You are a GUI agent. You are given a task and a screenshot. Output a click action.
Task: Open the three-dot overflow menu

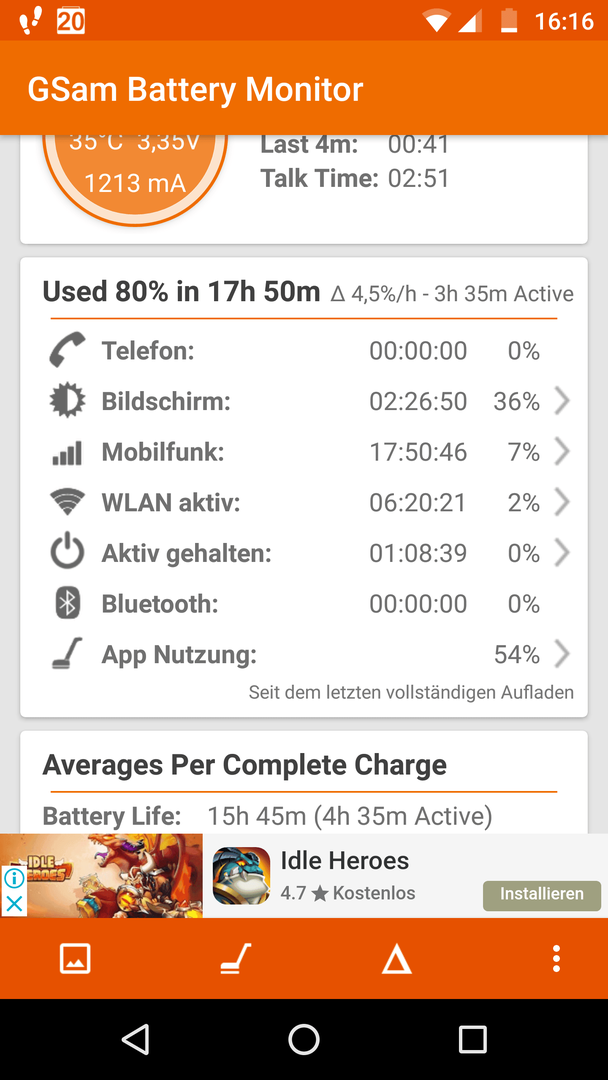[x=556, y=958]
